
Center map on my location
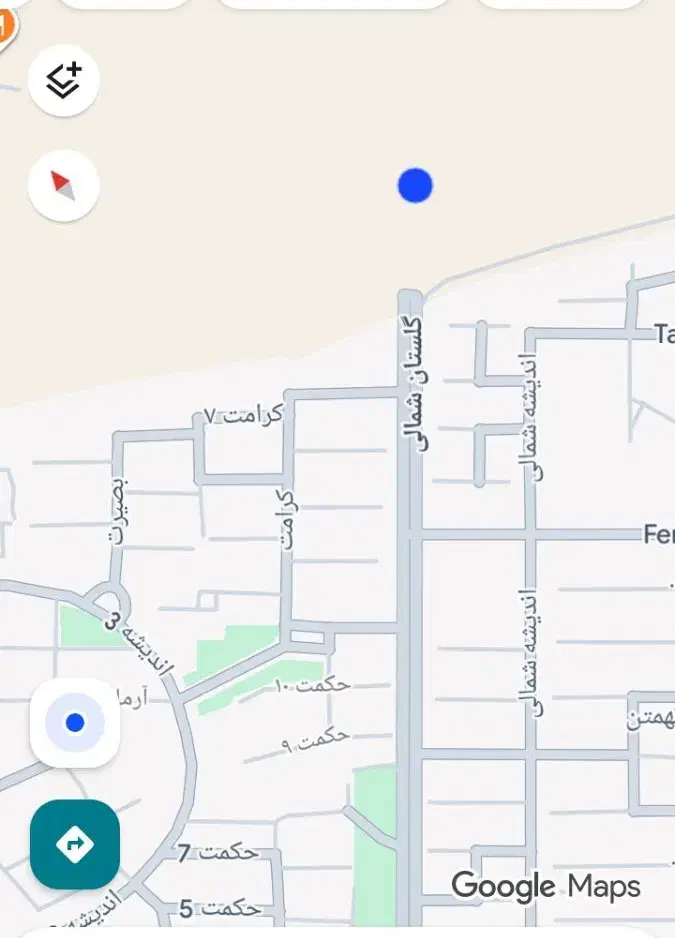click(75, 722)
